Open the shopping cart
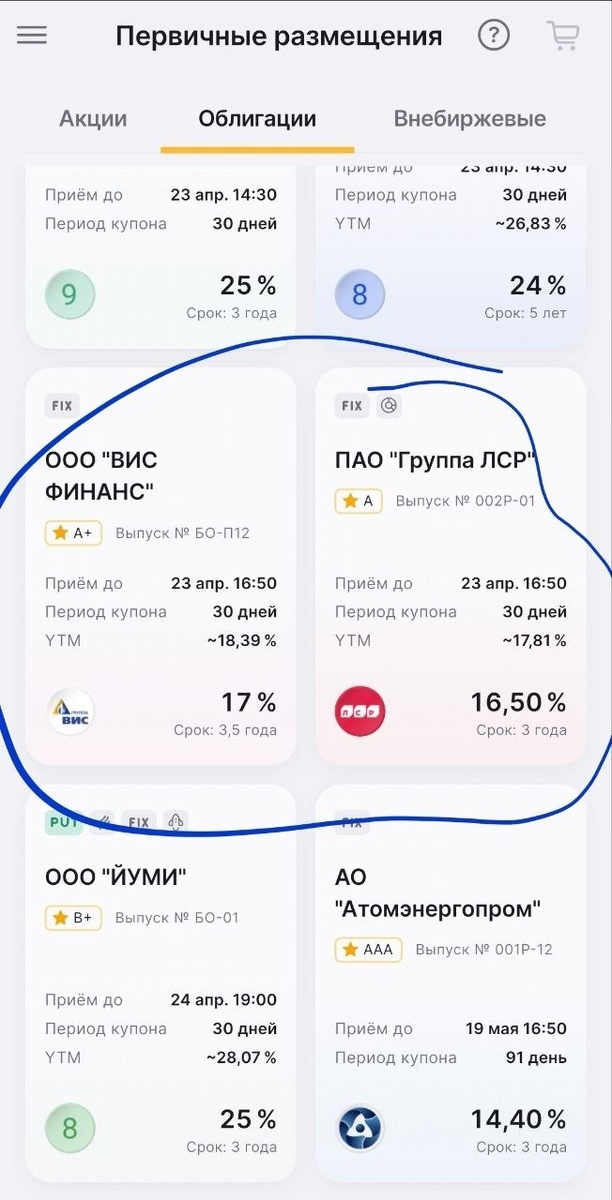The image size is (612, 1200). click(563, 36)
